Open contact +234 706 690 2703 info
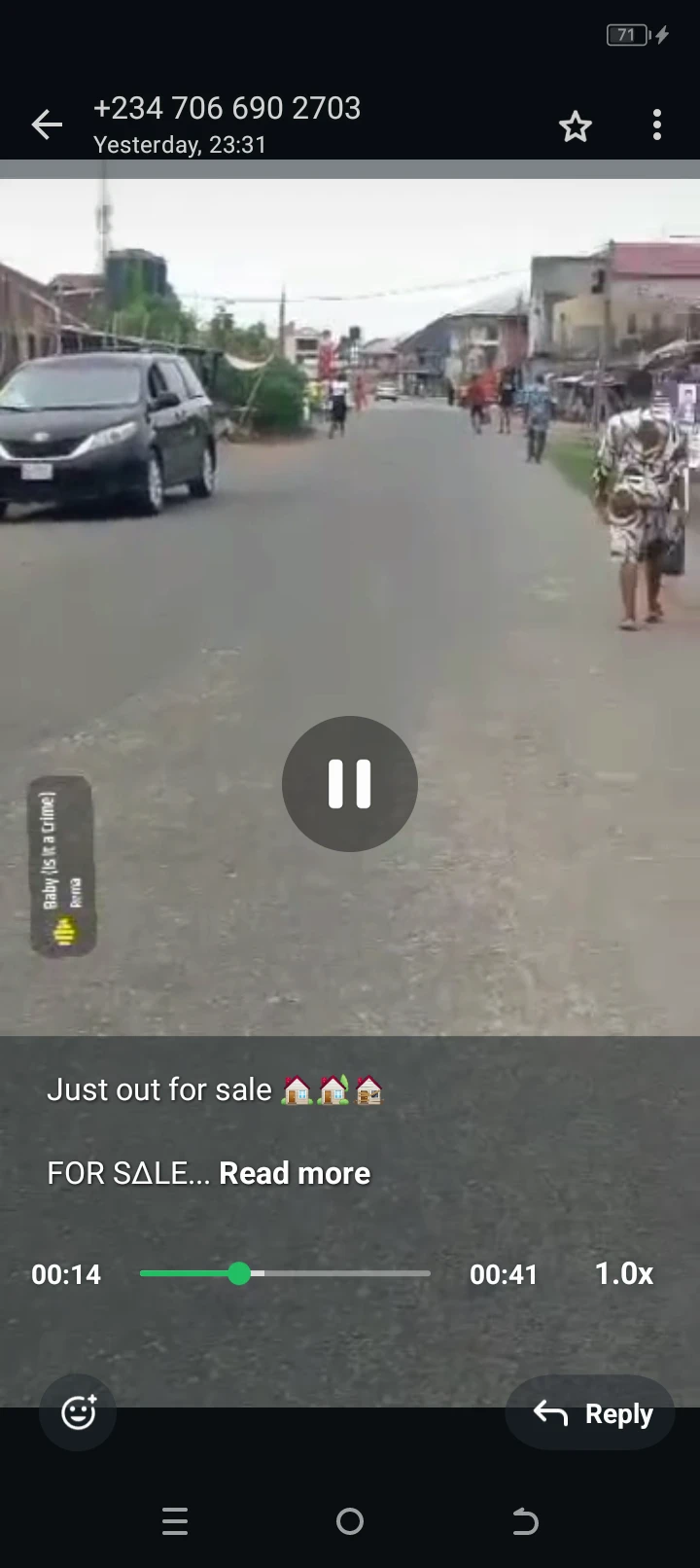700x1568 pixels. pos(227,108)
